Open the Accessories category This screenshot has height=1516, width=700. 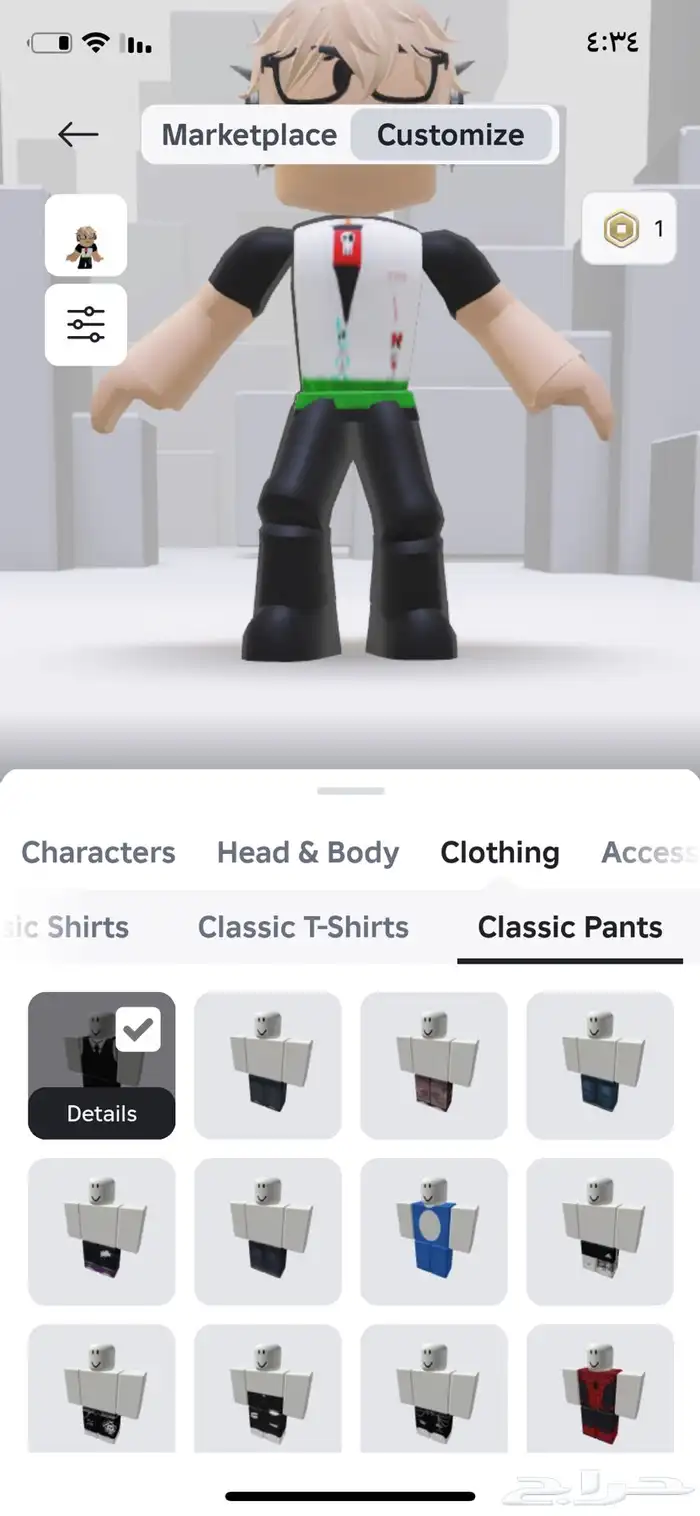pyautogui.click(x=647, y=852)
